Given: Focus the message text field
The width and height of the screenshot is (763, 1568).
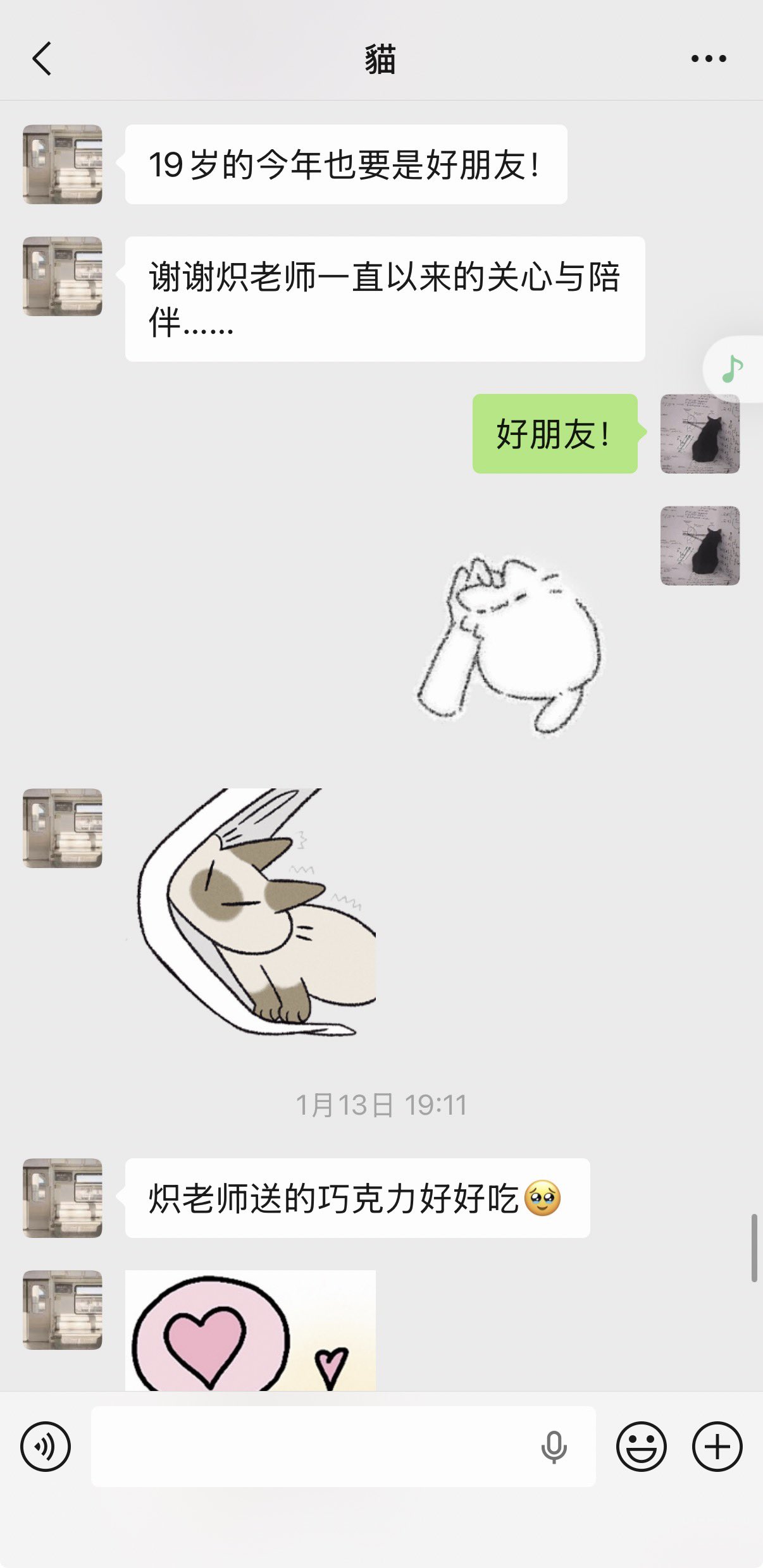Looking at the screenshot, I should 310,1446.
